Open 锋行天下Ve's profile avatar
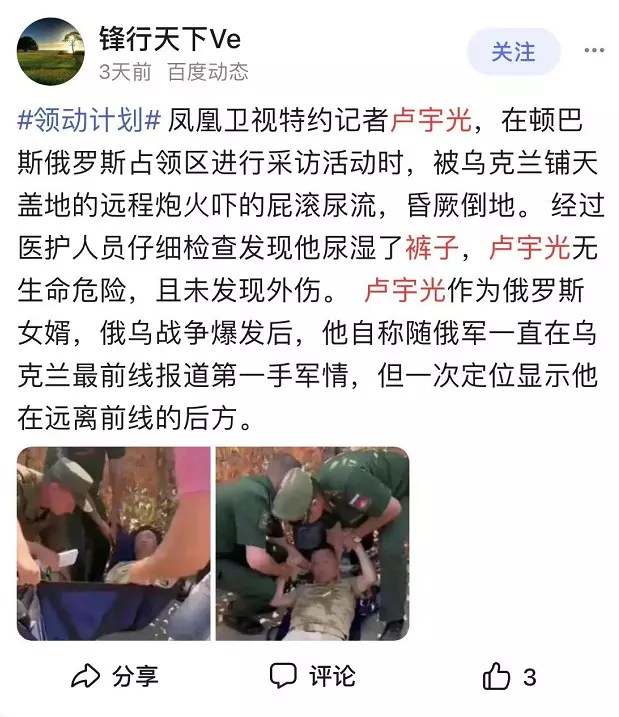The width and height of the screenshot is (619, 717). point(51,51)
